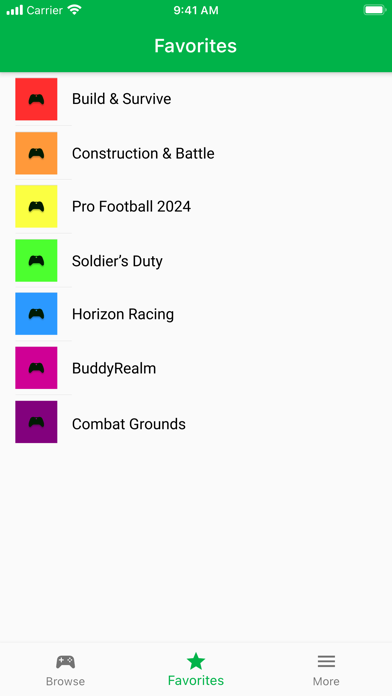Viewport: 392px width, 696px height.
Task: Open the More tab
Action: [x=326, y=670]
